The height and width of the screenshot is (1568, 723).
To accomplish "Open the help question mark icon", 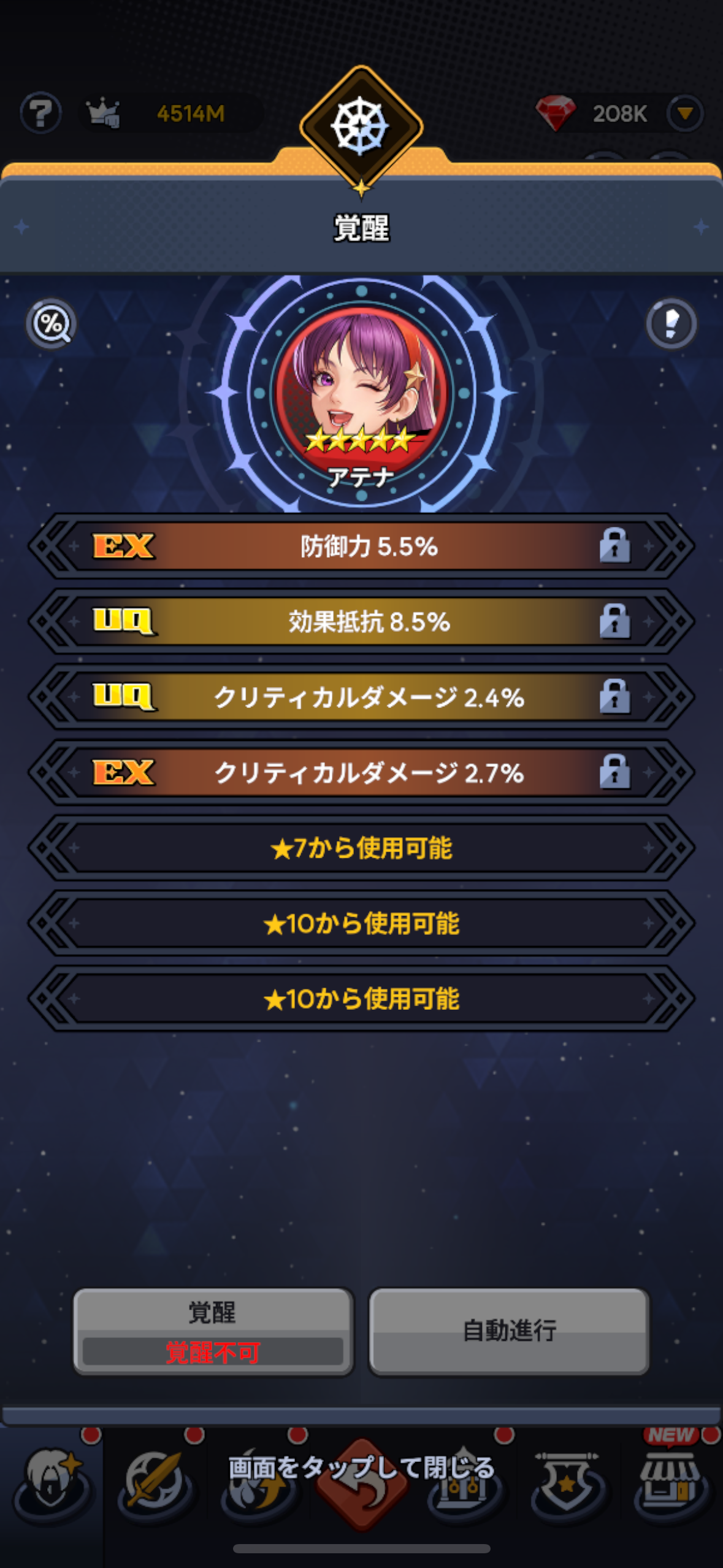I will (40, 113).
